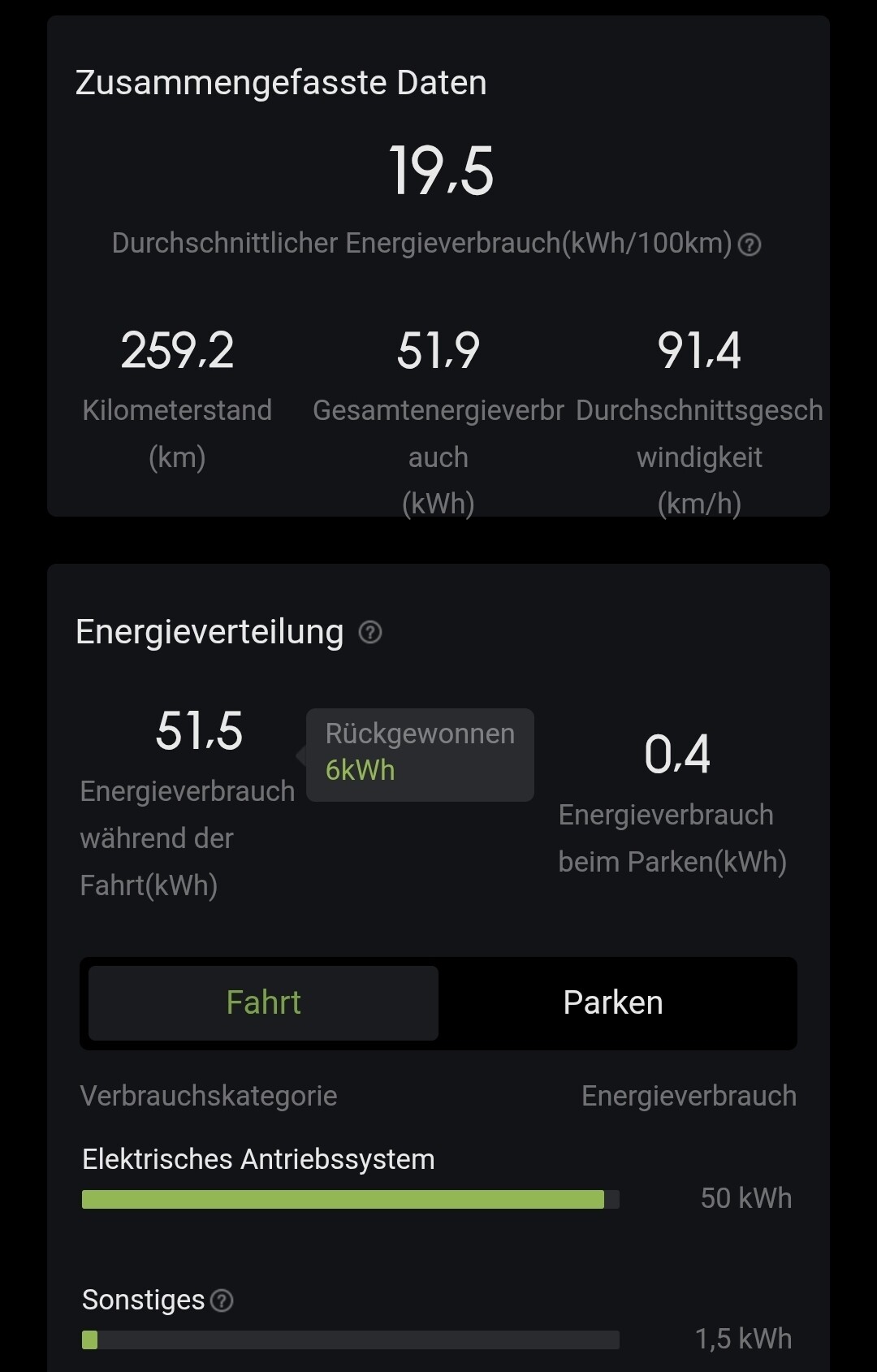Switch to the Parken tab
Image resolution: width=877 pixels, height=1372 pixels.
(x=613, y=1003)
